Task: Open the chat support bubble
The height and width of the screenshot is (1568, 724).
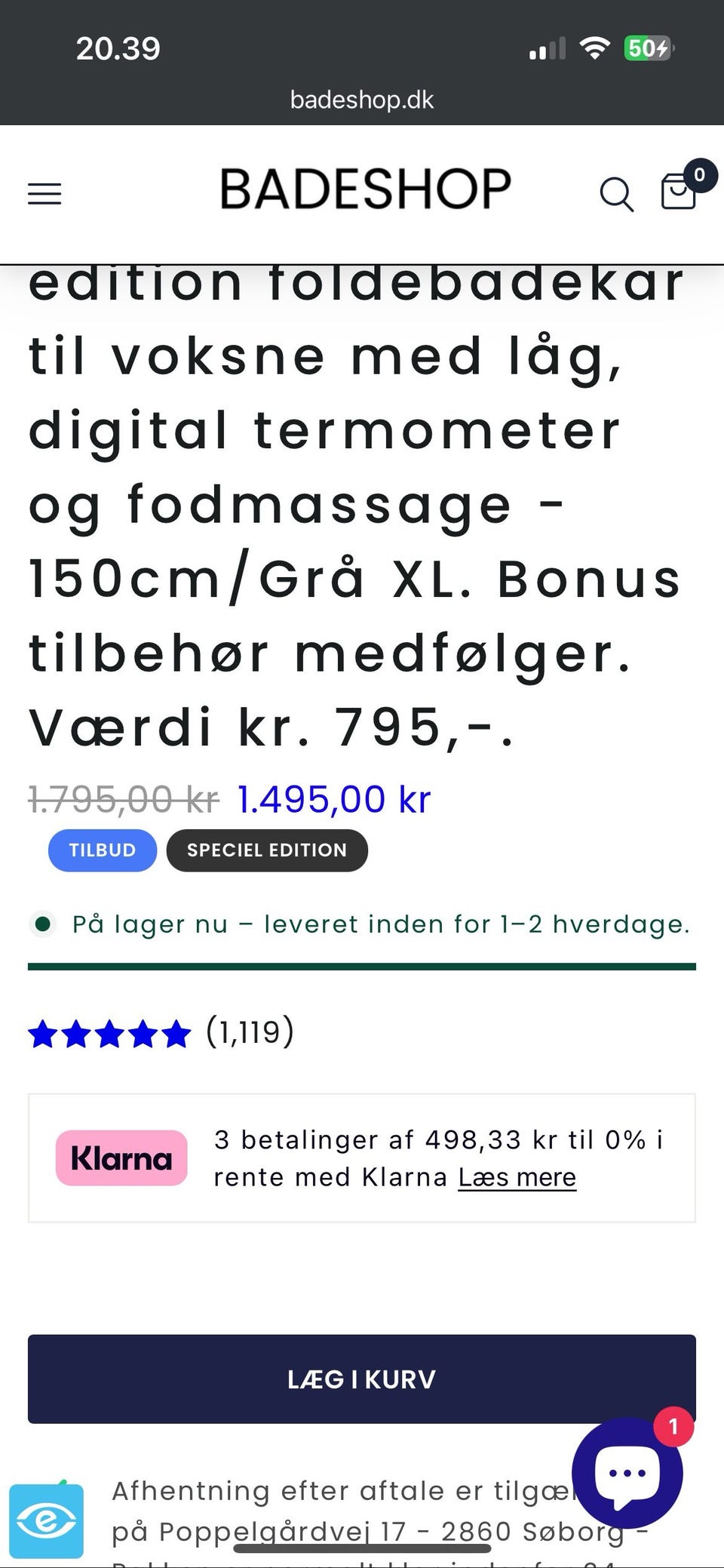Action: coord(627,1473)
